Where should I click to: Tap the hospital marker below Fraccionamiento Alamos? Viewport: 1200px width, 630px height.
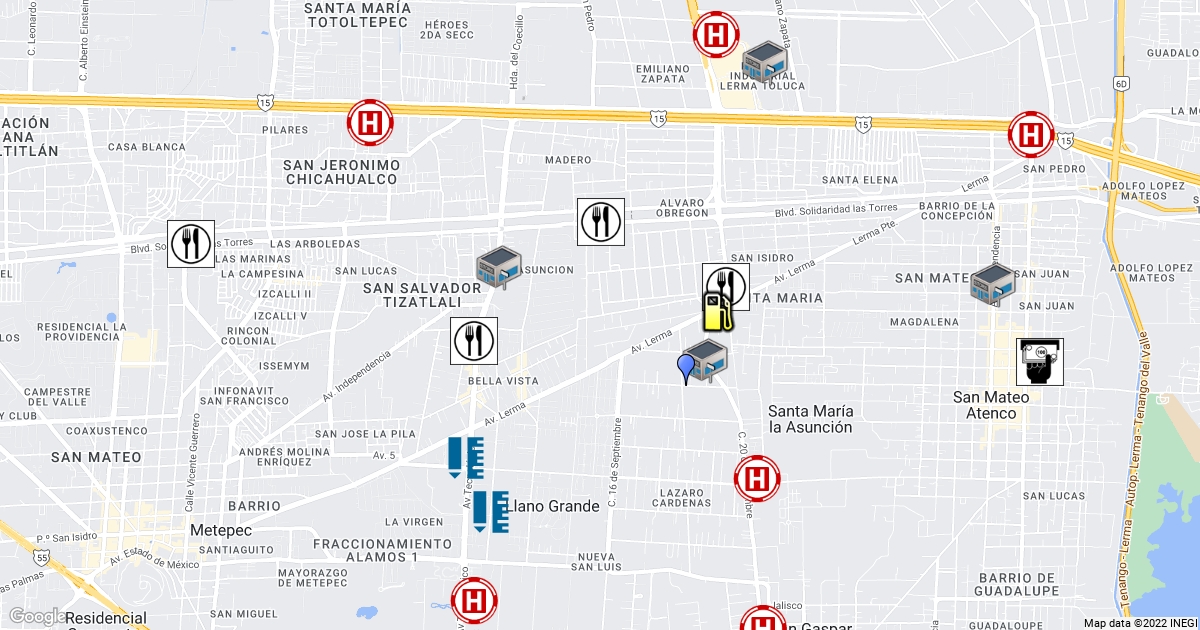474,601
